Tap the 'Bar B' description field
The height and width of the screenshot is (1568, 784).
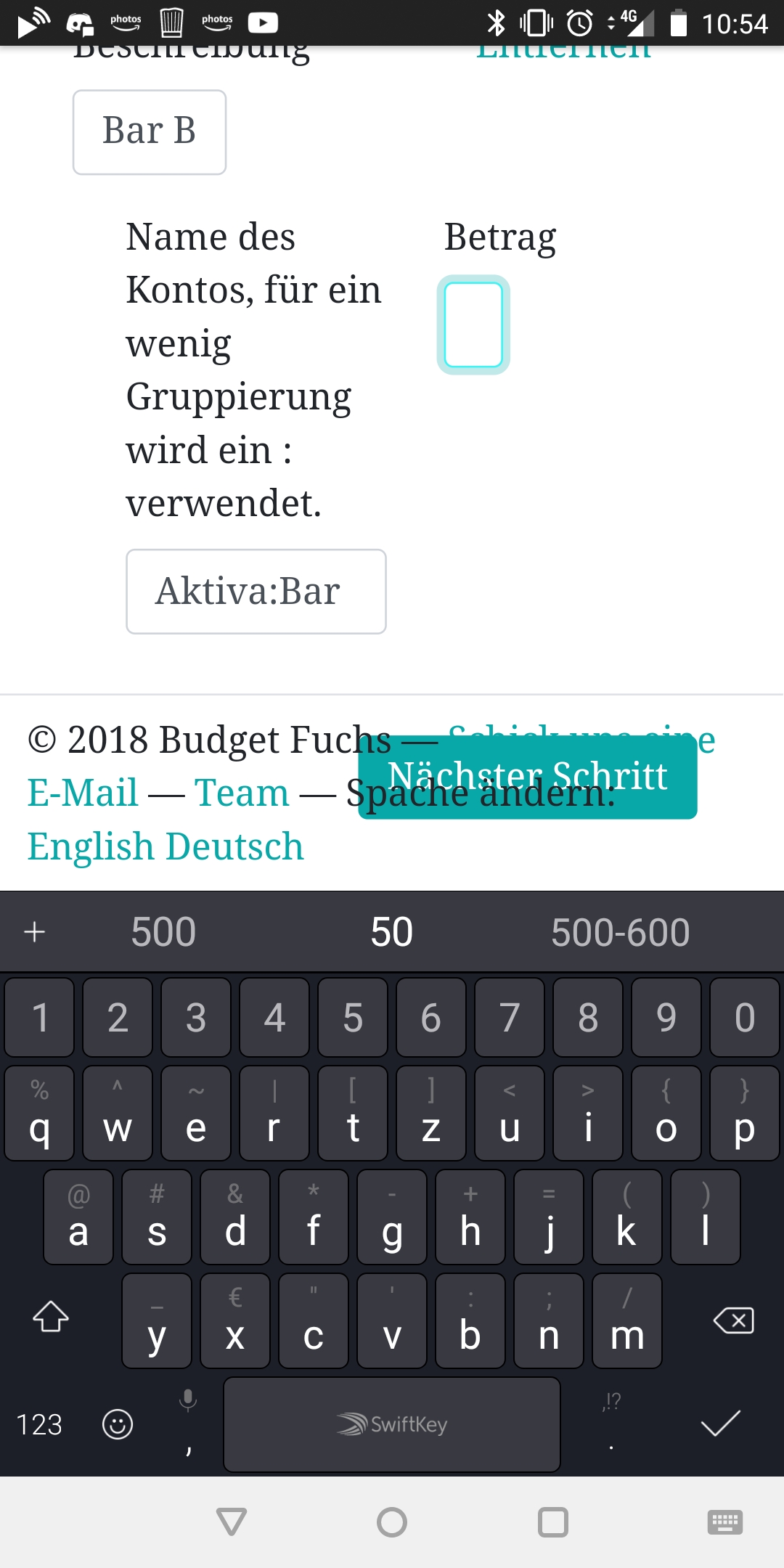(150, 132)
